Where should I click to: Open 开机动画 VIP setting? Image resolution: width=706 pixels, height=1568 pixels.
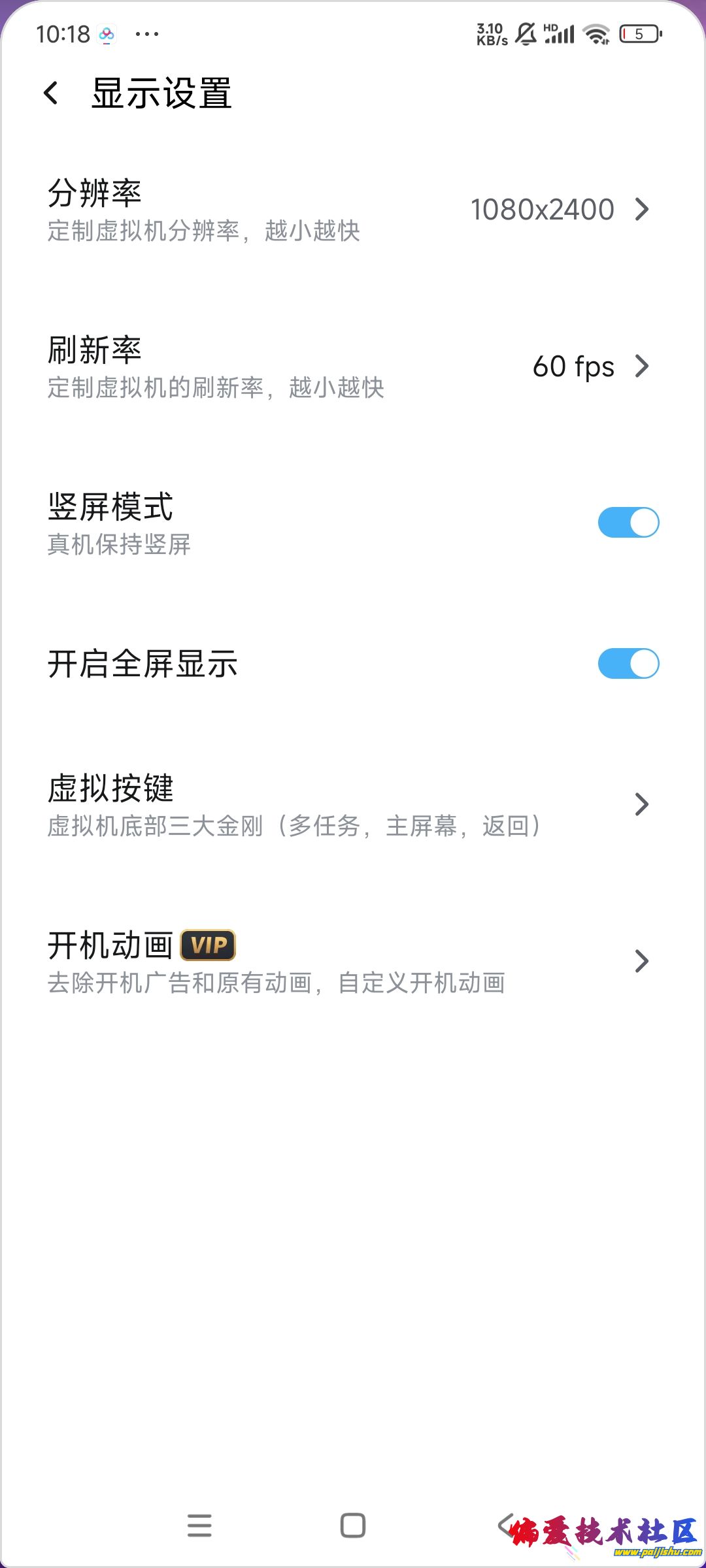tap(353, 961)
